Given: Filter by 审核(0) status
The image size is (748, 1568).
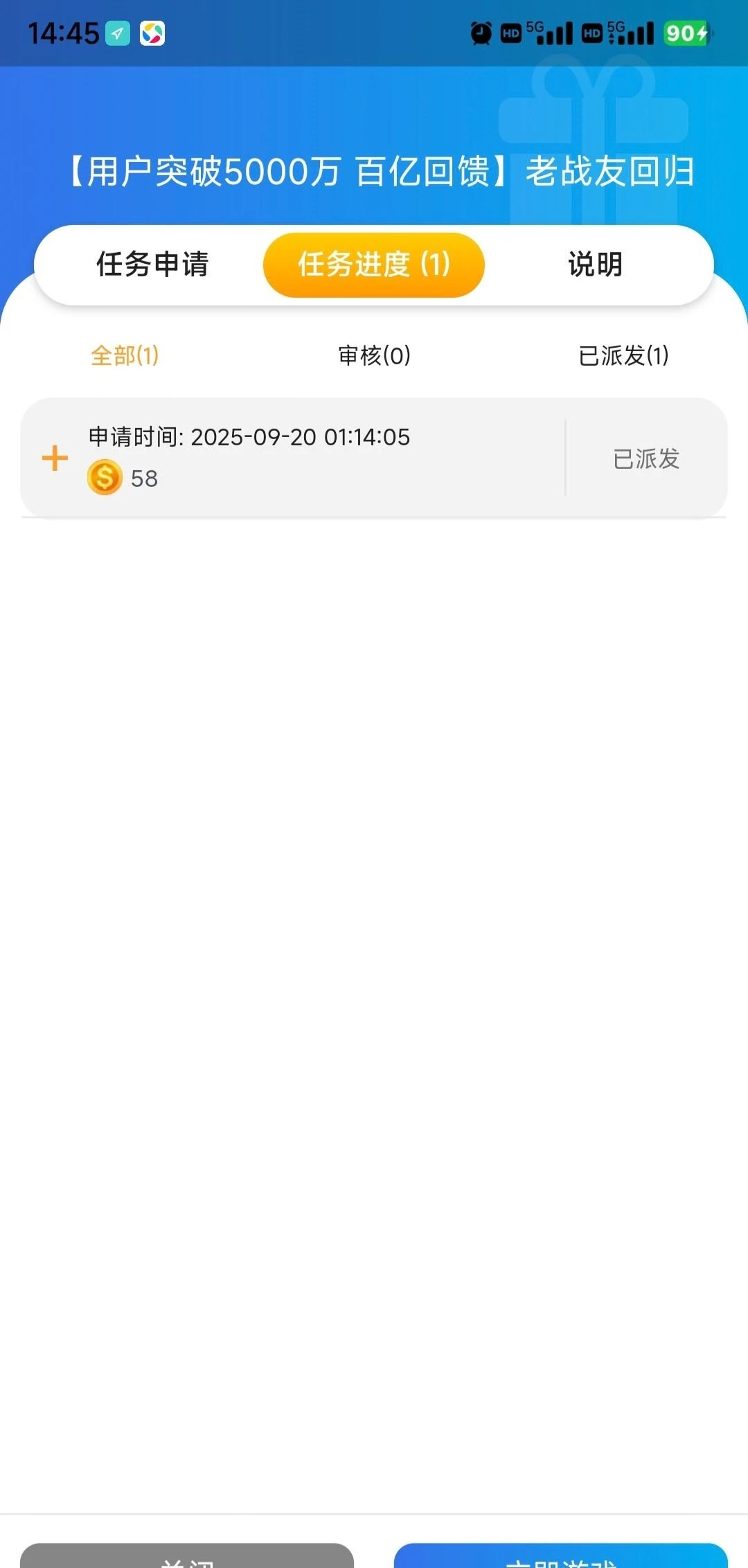Looking at the screenshot, I should 374,356.
